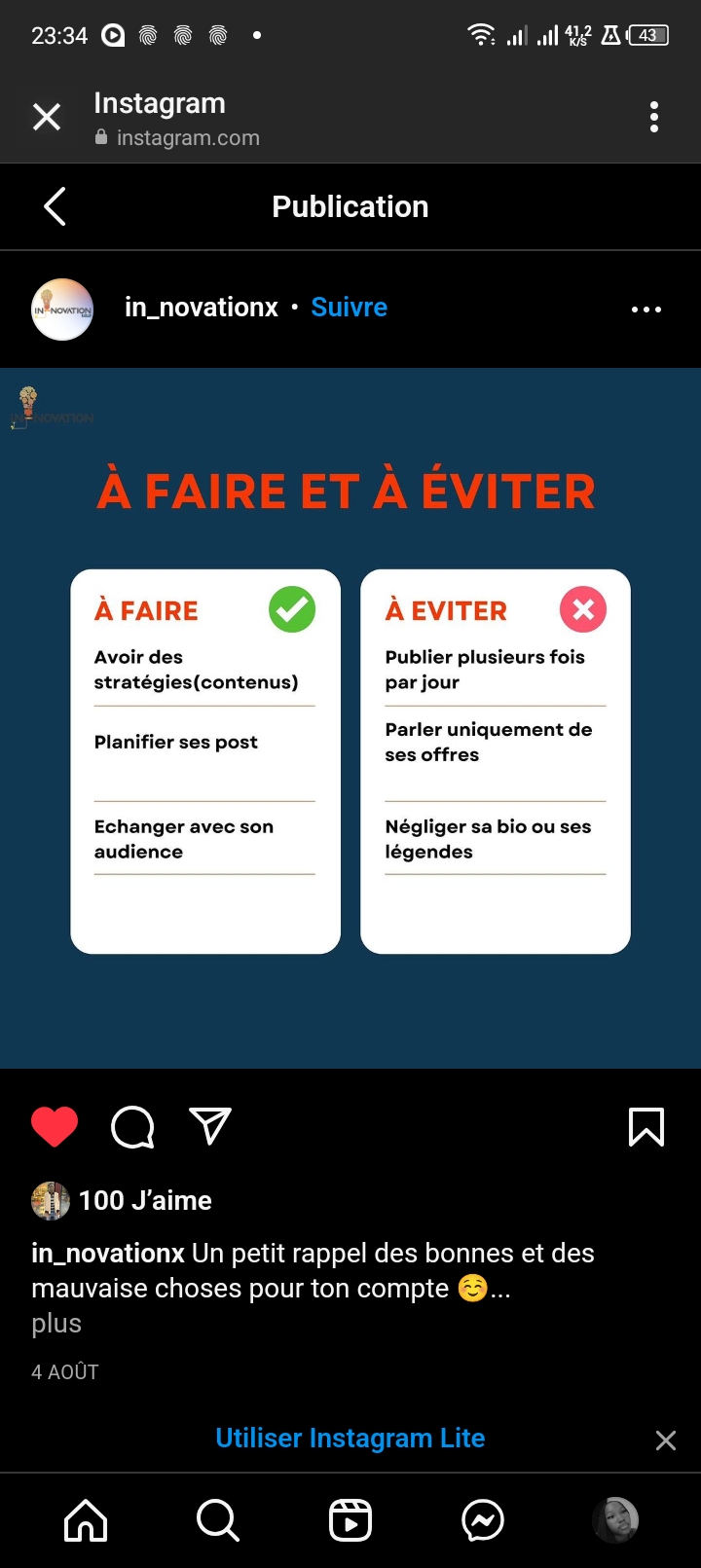Go back from the Publication page
The height and width of the screenshot is (1568, 701).
pos(55,206)
